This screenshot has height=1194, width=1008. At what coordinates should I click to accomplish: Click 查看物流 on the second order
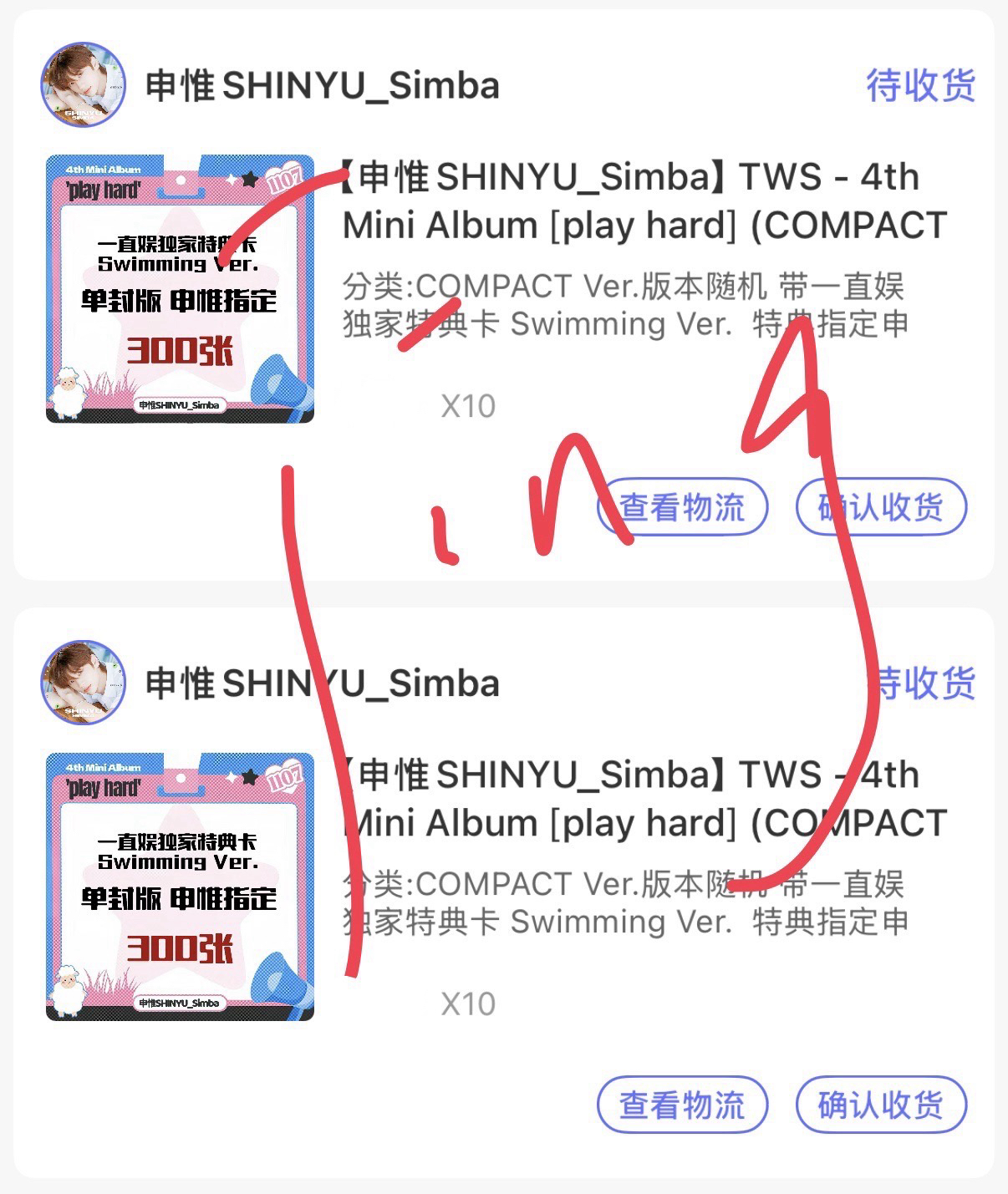tap(682, 1105)
